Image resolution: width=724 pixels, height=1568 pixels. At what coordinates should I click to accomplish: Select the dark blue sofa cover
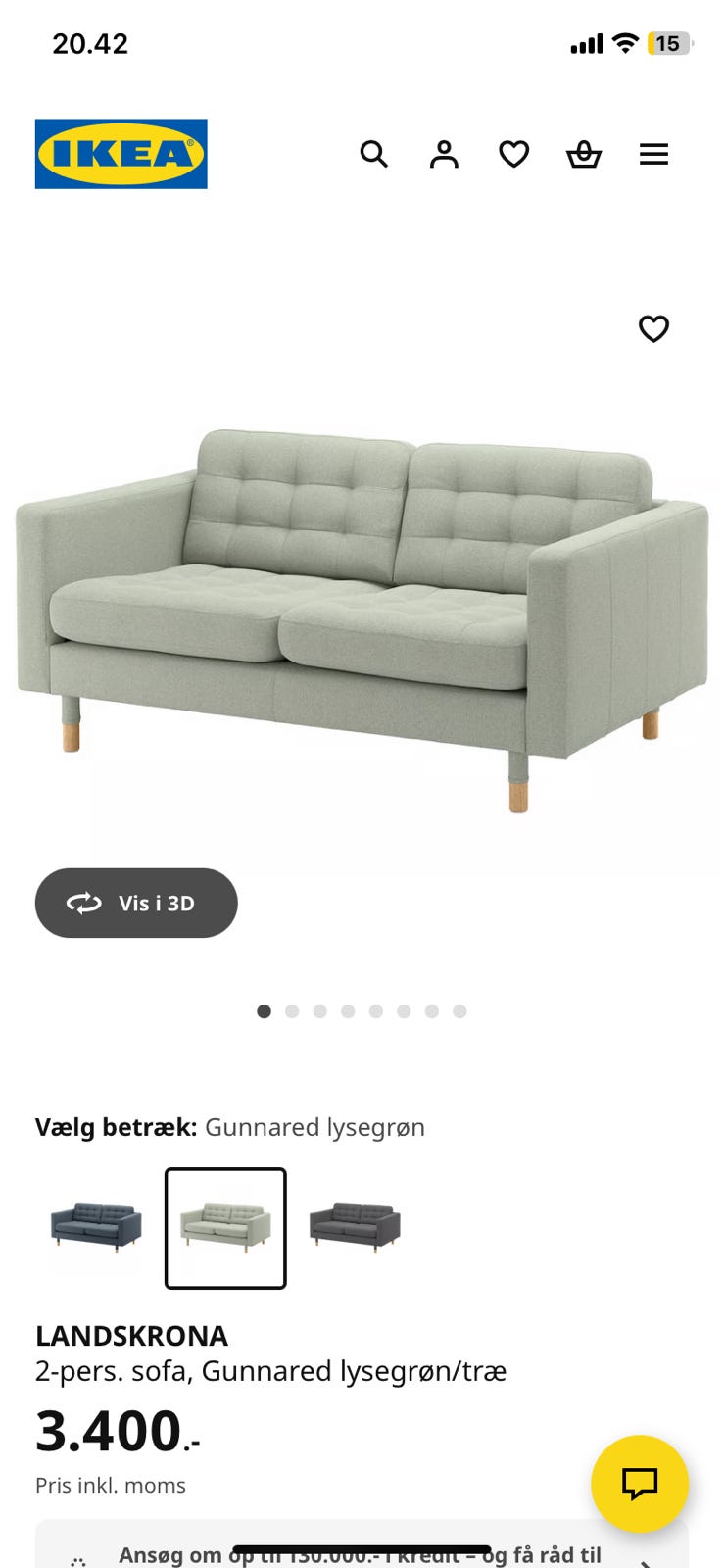93,1228
